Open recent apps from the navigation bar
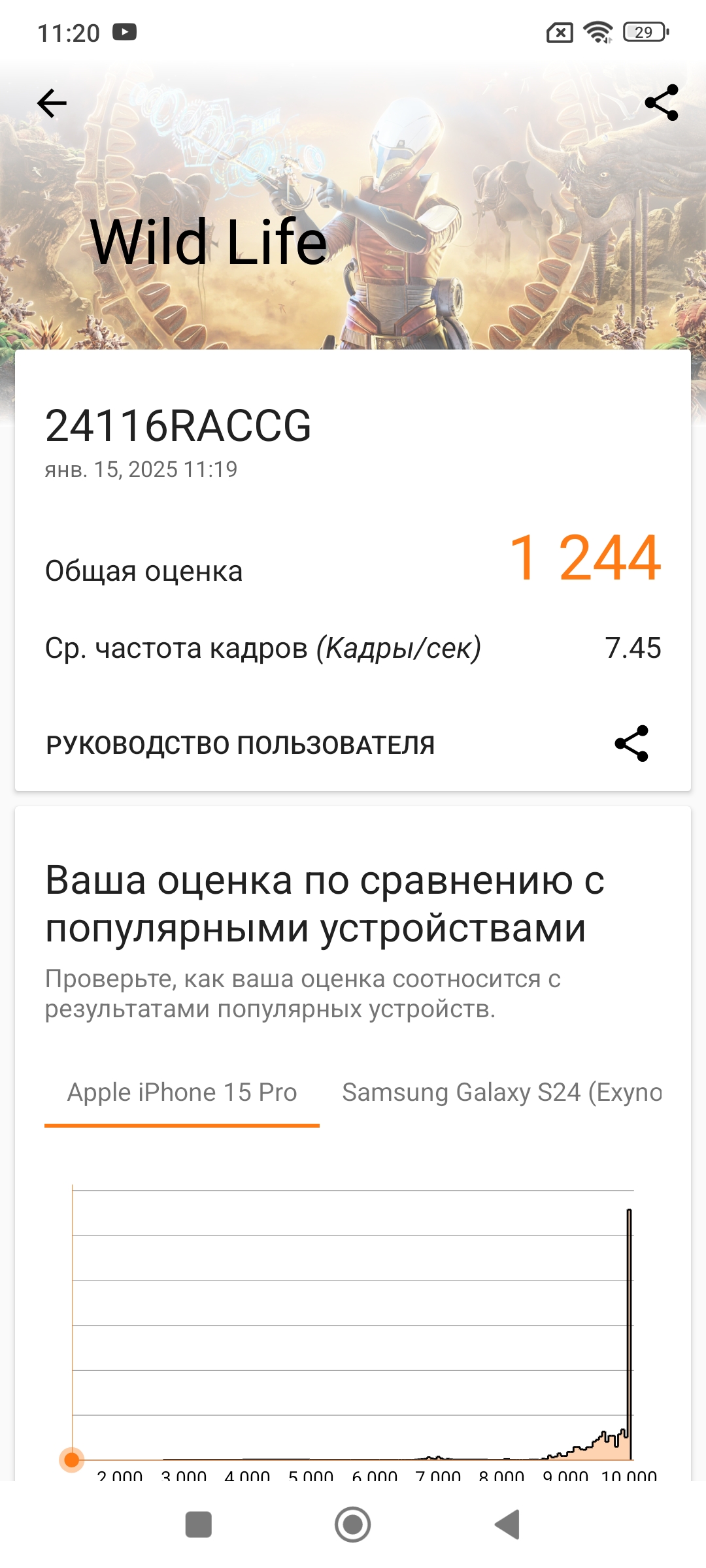This screenshot has height=1568, width=706. (198, 1525)
